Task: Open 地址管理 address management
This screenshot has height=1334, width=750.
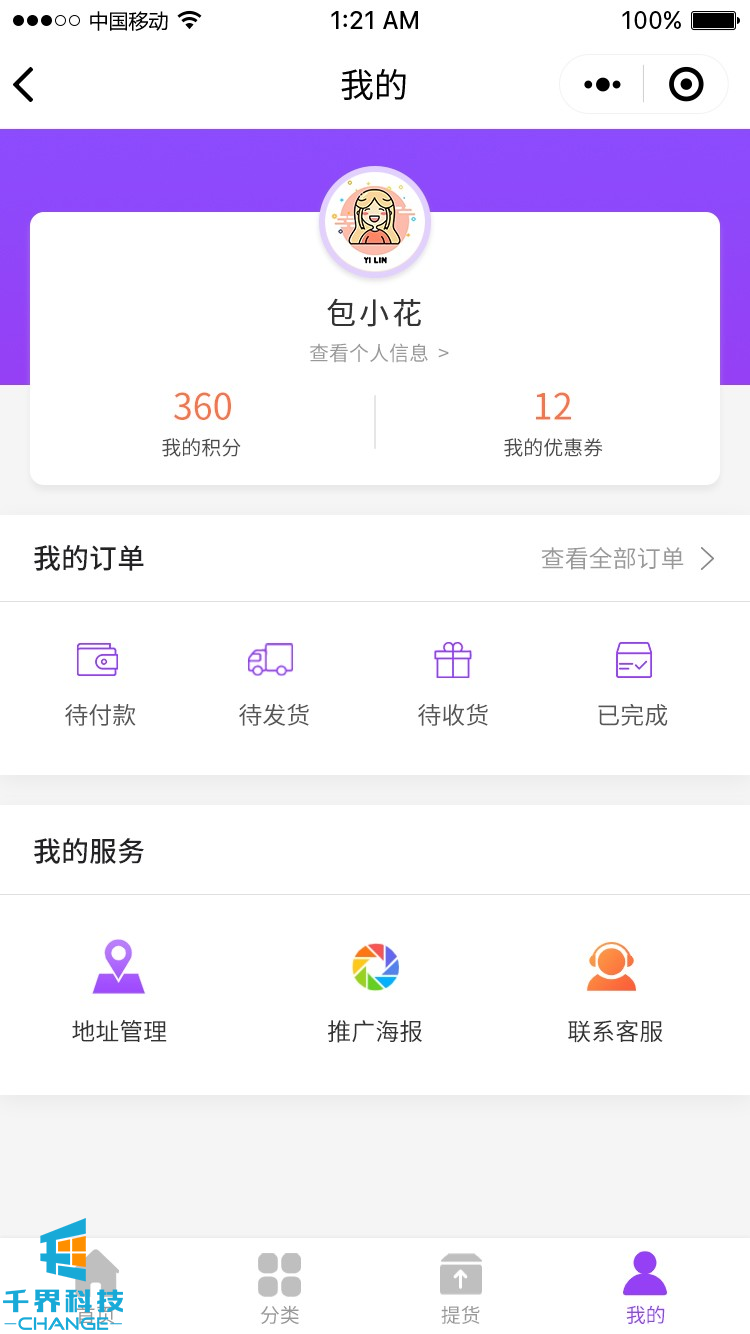Action: point(119,991)
